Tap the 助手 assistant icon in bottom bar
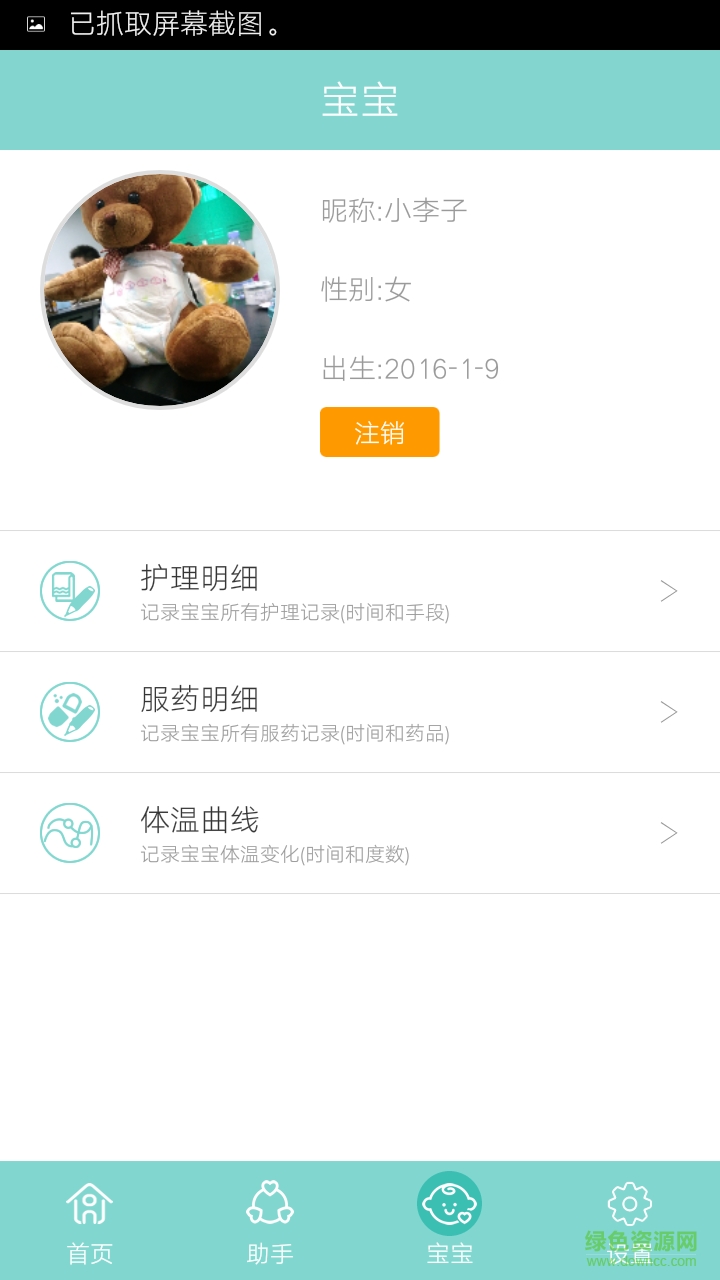The image size is (720, 1280). pyautogui.click(x=270, y=1205)
